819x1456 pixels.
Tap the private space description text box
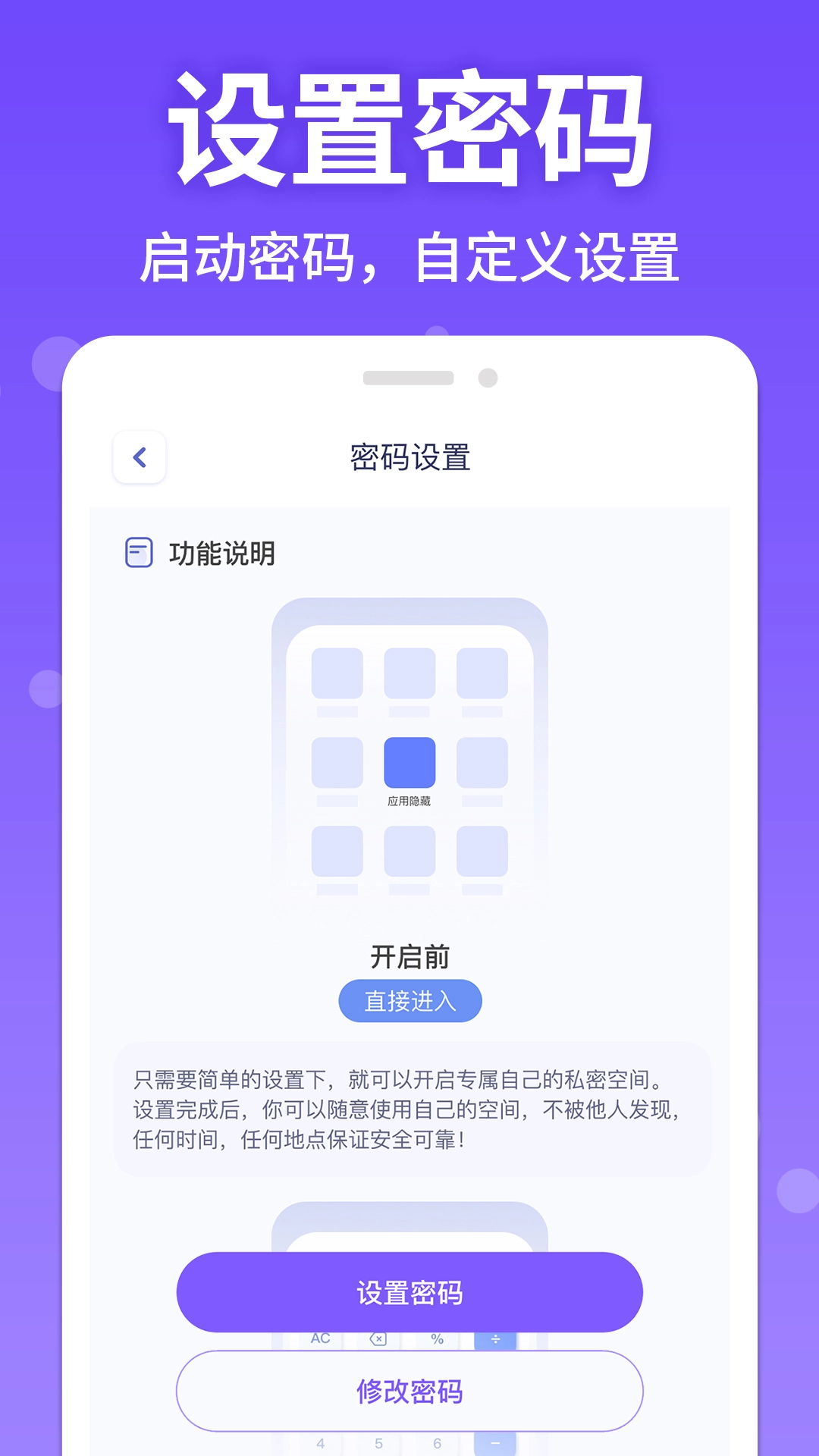pyautogui.click(x=409, y=1111)
